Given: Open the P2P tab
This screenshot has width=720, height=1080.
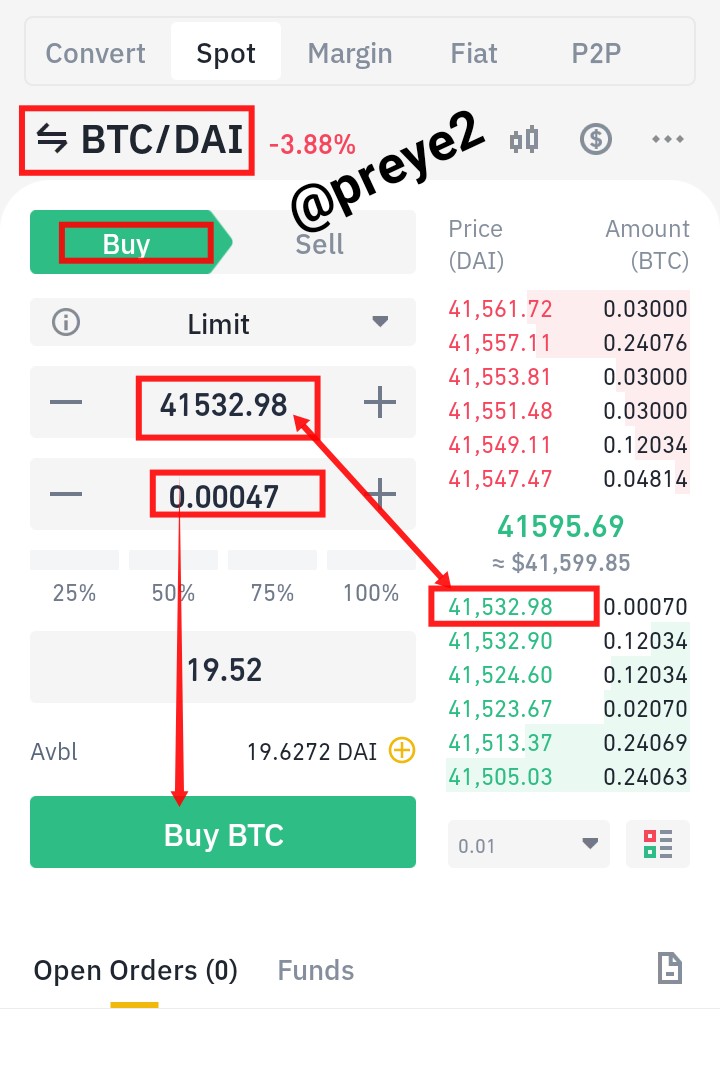Looking at the screenshot, I should coord(596,53).
